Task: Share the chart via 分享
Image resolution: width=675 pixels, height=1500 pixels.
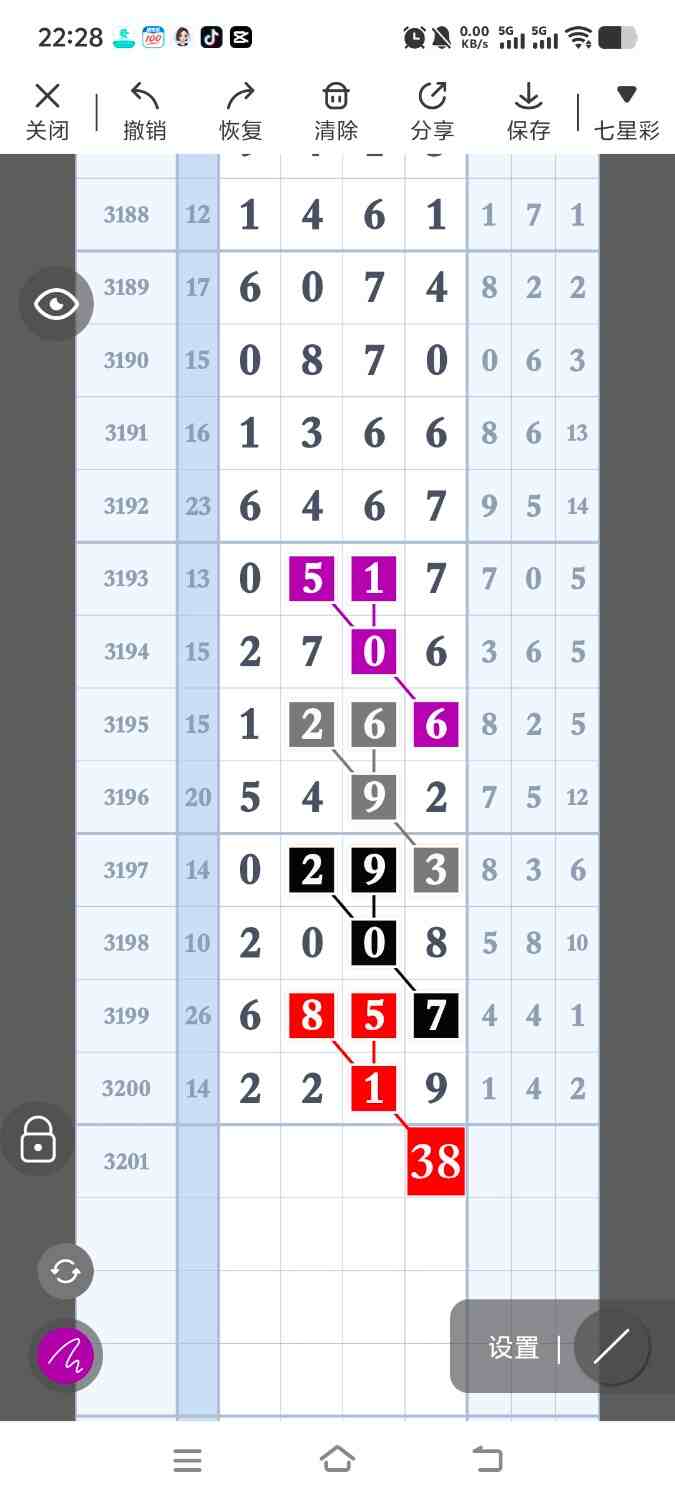Action: click(x=432, y=111)
